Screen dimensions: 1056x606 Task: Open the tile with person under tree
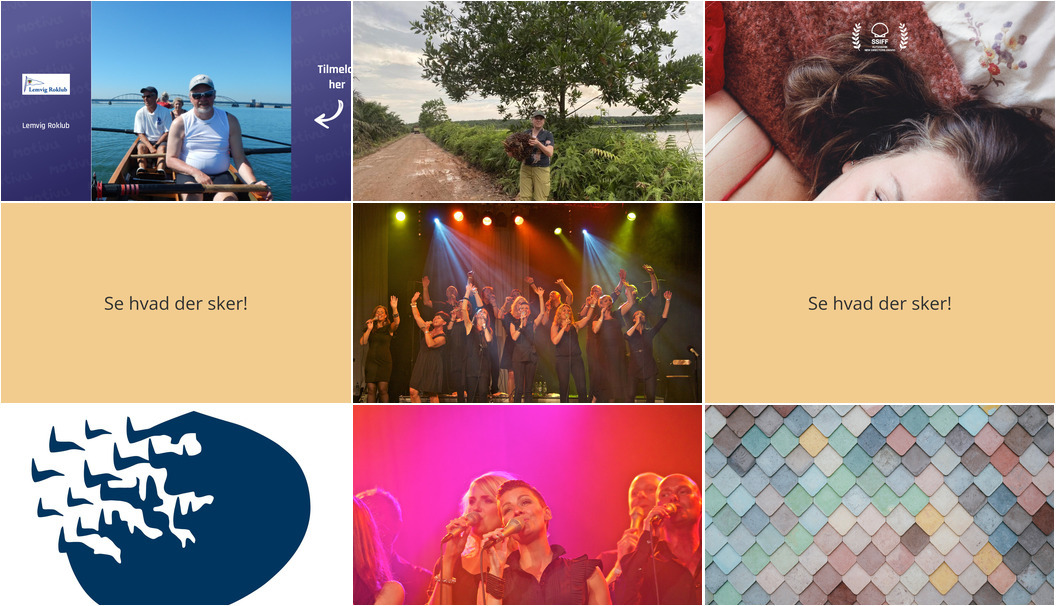coord(528,101)
